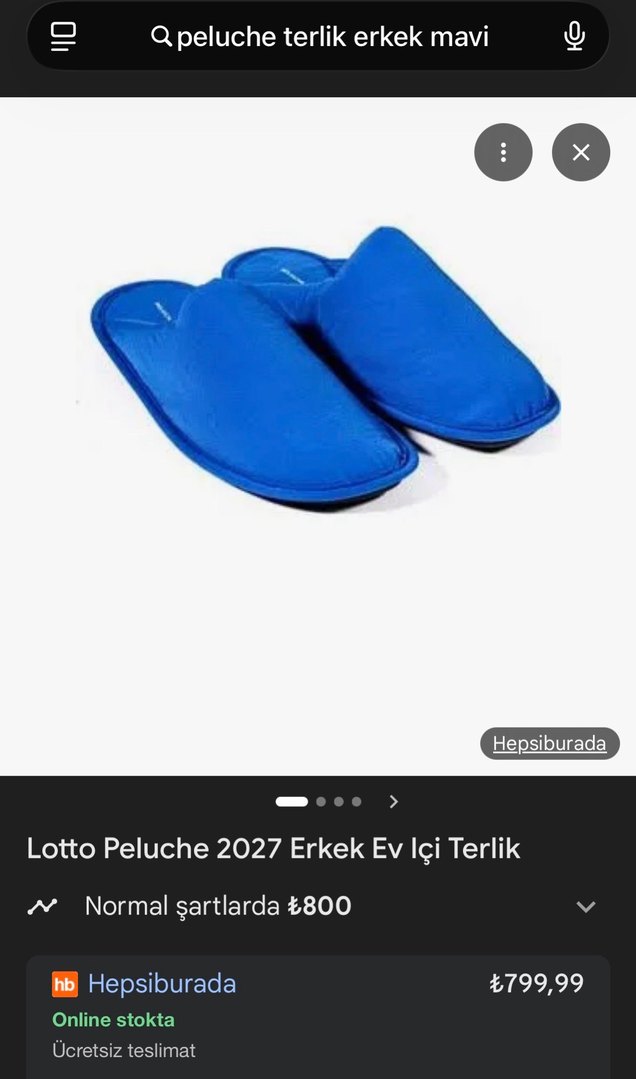The height and width of the screenshot is (1079, 636).
Task: Go to the next product image arrow
Action: click(394, 801)
